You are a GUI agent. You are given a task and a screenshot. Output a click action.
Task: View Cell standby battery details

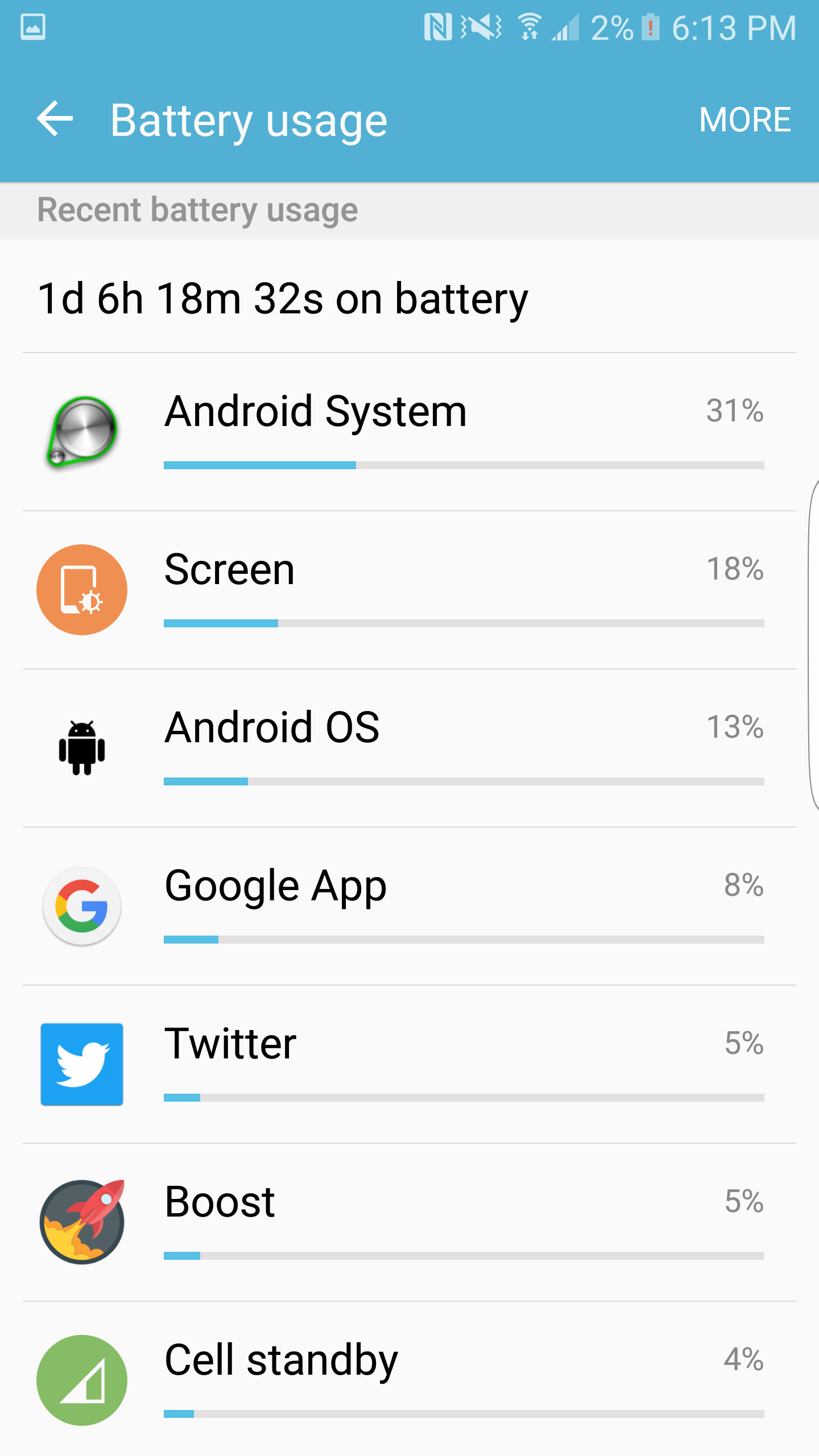pos(409,1380)
